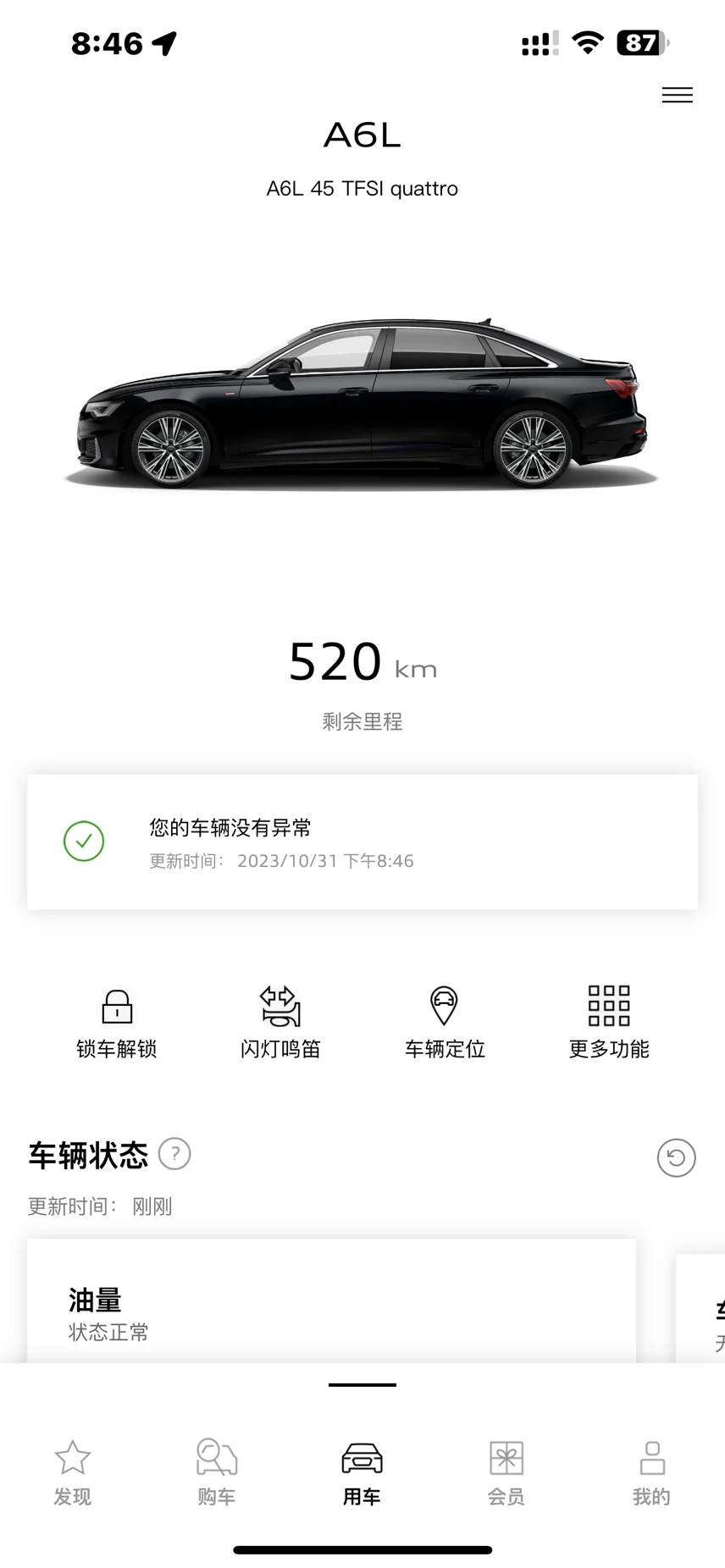Image resolution: width=725 pixels, height=1568 pixels.
Task: Tap the help icon beside 车辆状态
Action: [x=174, y=1154]
